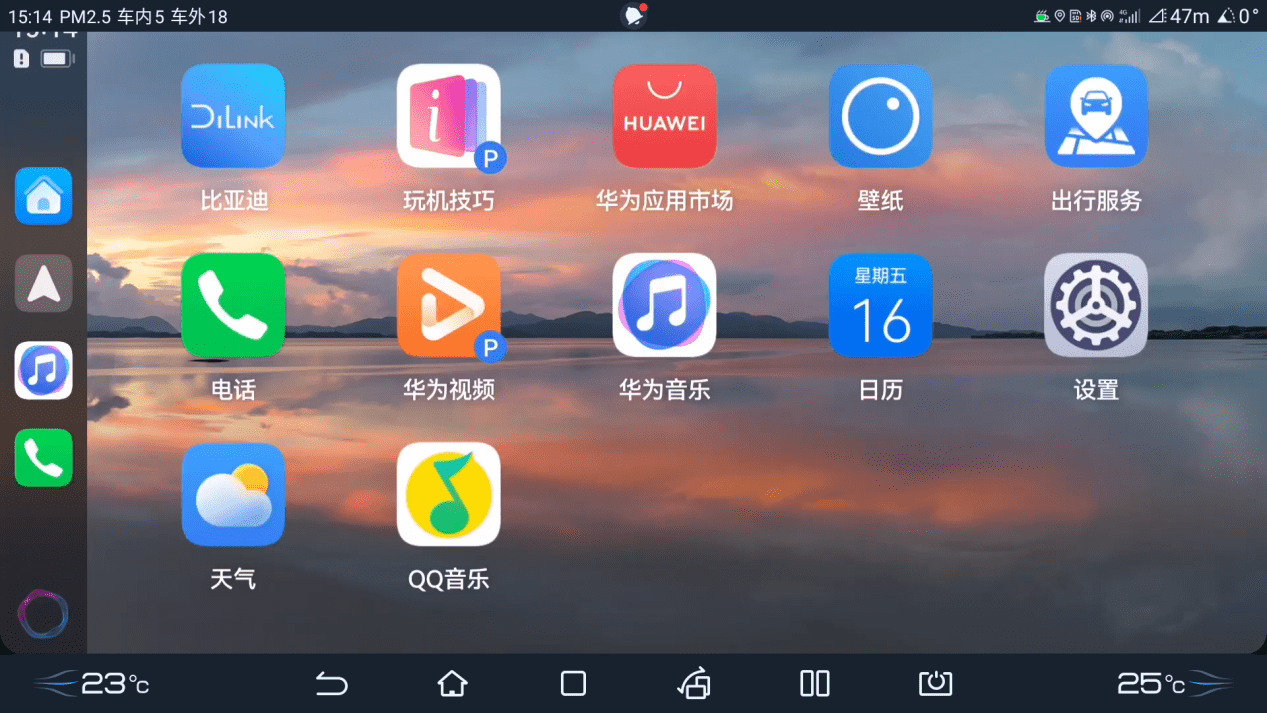1267x713 pixels.
Task: Open navigation from the sidebar arrow
Action: [x=43, y=283]
